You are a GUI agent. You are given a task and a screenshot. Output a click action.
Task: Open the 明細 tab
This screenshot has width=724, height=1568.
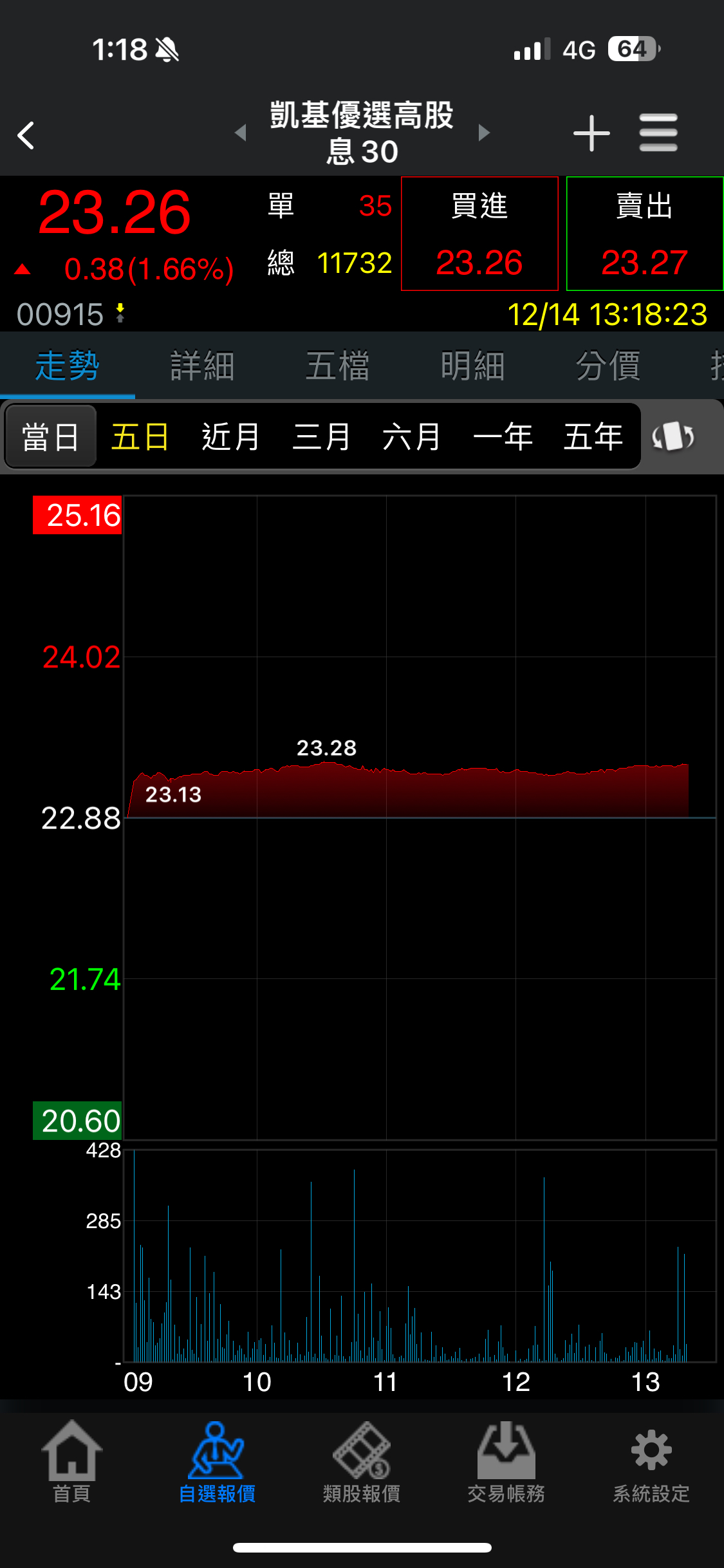coord(473,366)
